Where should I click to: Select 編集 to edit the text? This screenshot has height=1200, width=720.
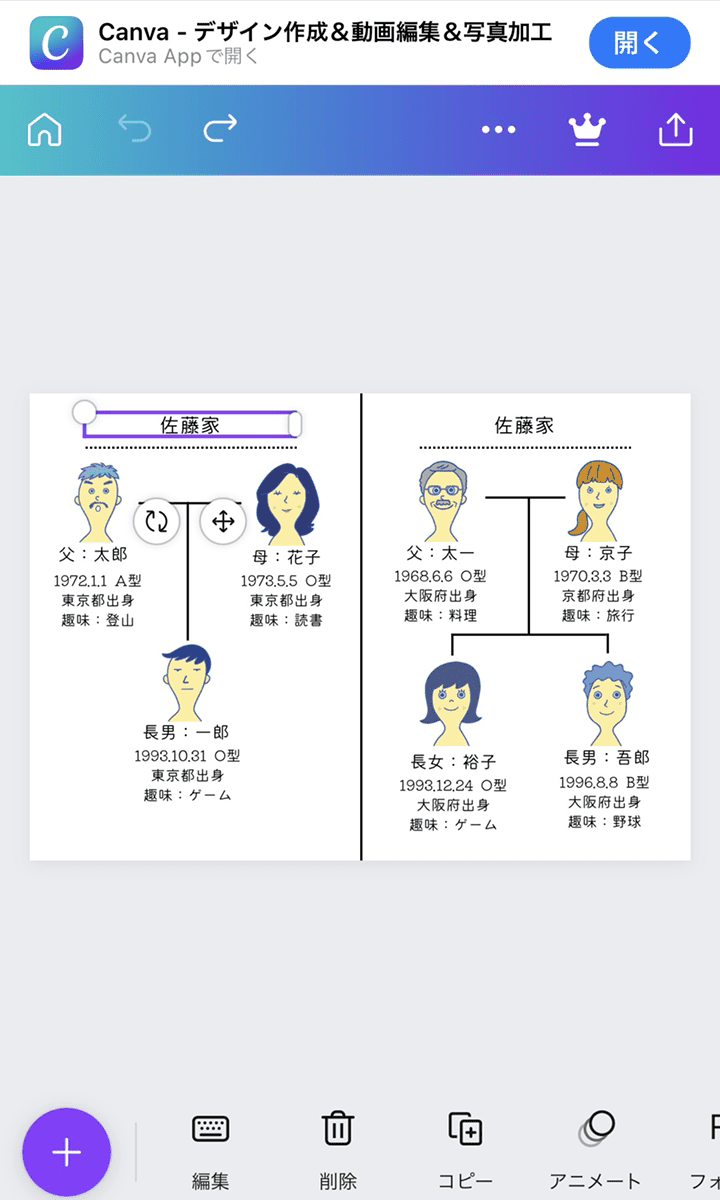pos(210,1150)
